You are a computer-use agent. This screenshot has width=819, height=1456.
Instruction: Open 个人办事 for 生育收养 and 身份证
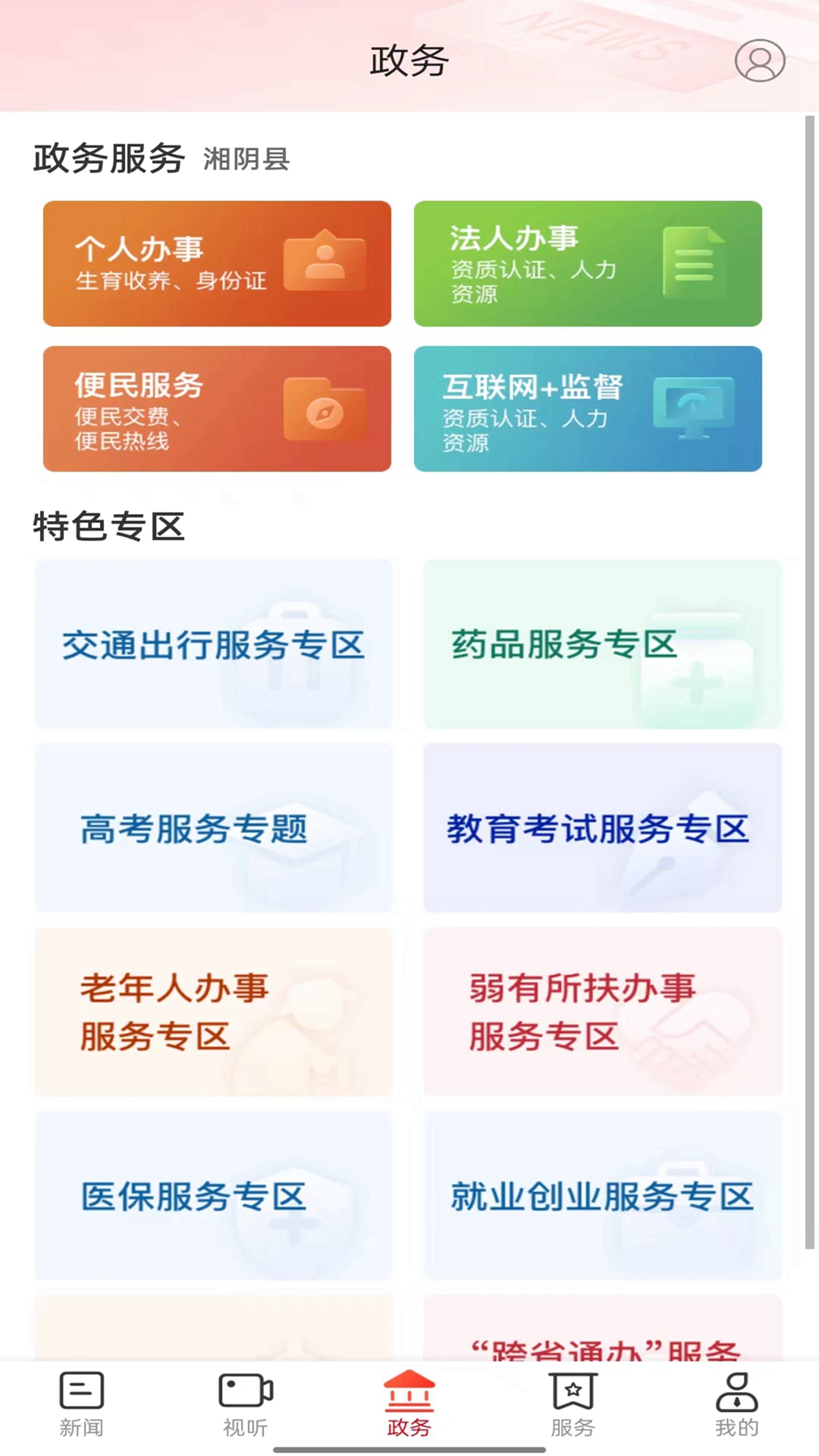(x=216, y=264)
